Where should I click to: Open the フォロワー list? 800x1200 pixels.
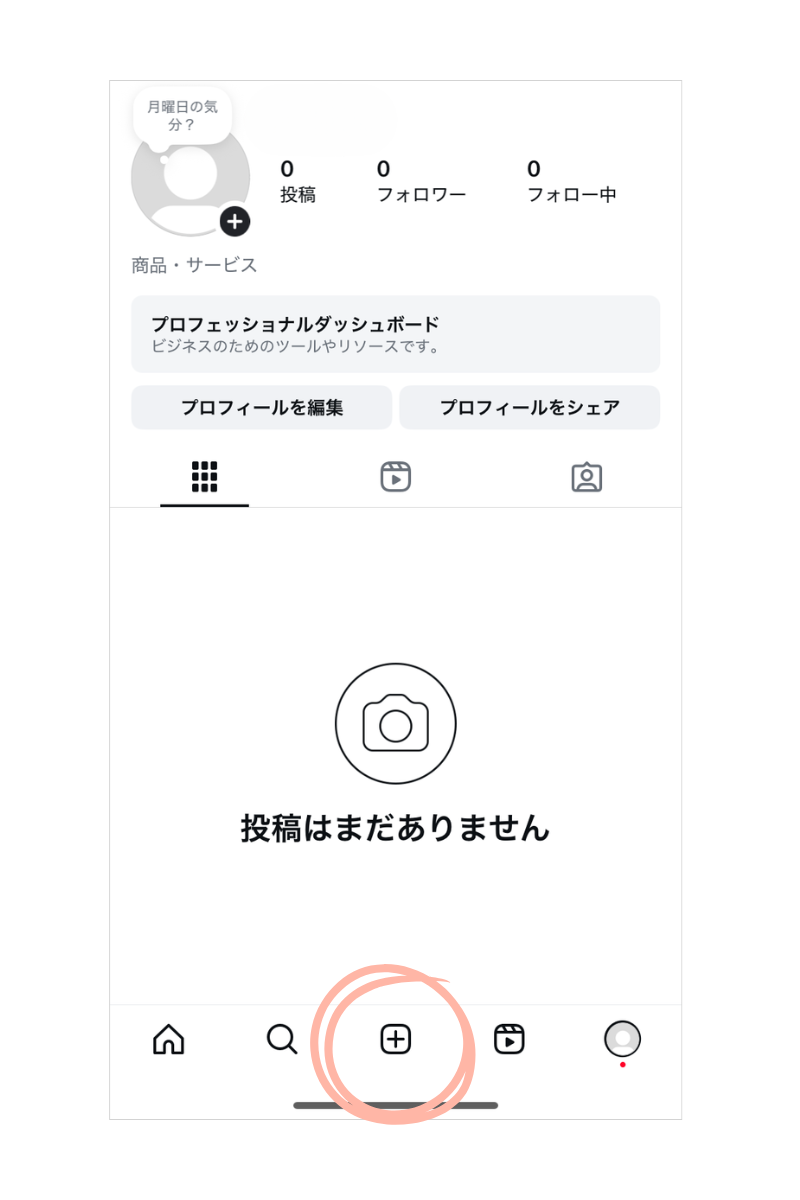point(420,182)
